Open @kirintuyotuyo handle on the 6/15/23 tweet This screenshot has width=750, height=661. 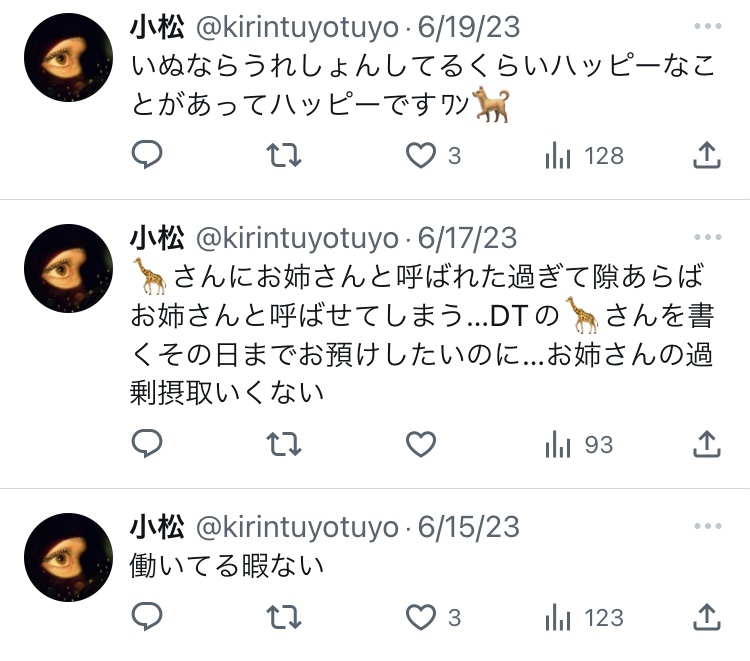(295, 527)
